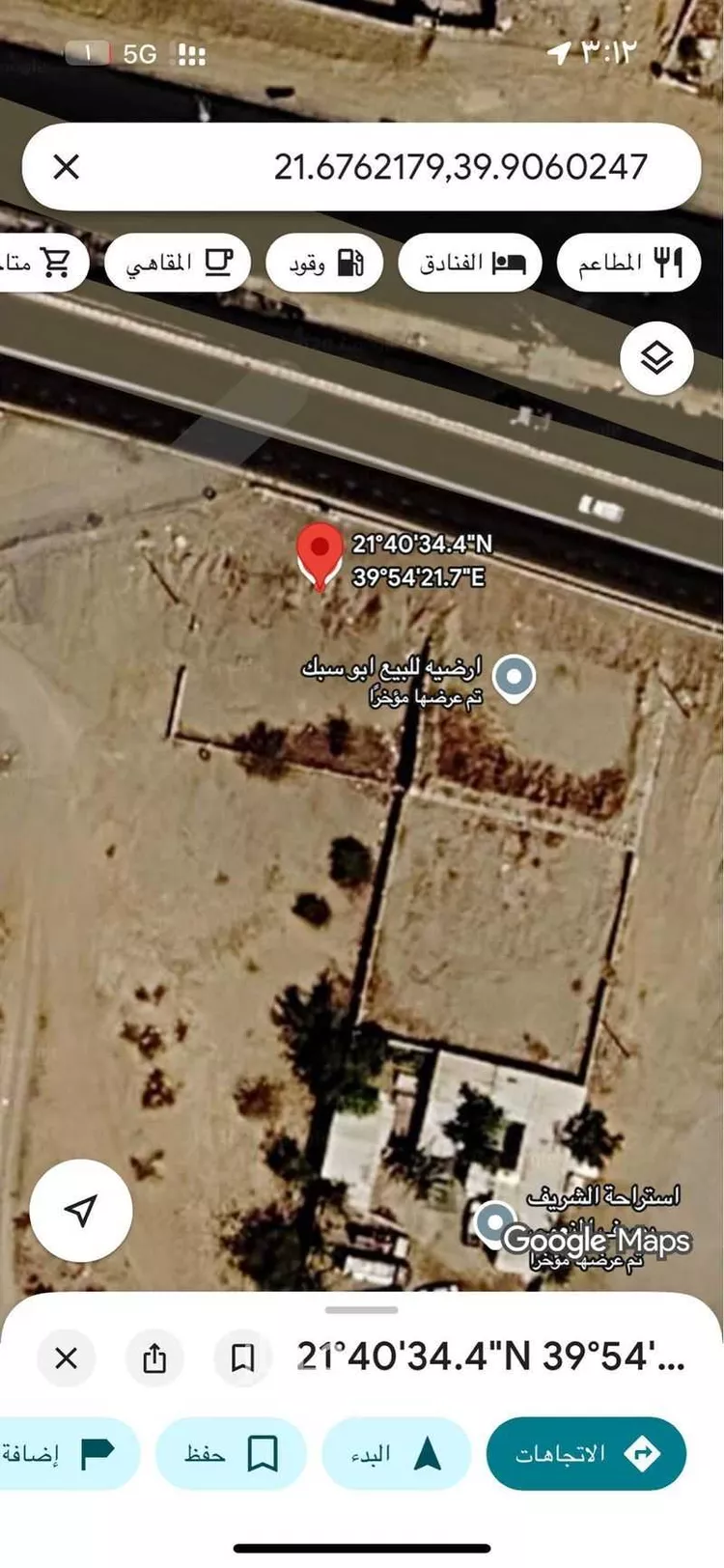Select the وقود fuel chip
This screenshot has width=724, height=1568.
(324, 263)
